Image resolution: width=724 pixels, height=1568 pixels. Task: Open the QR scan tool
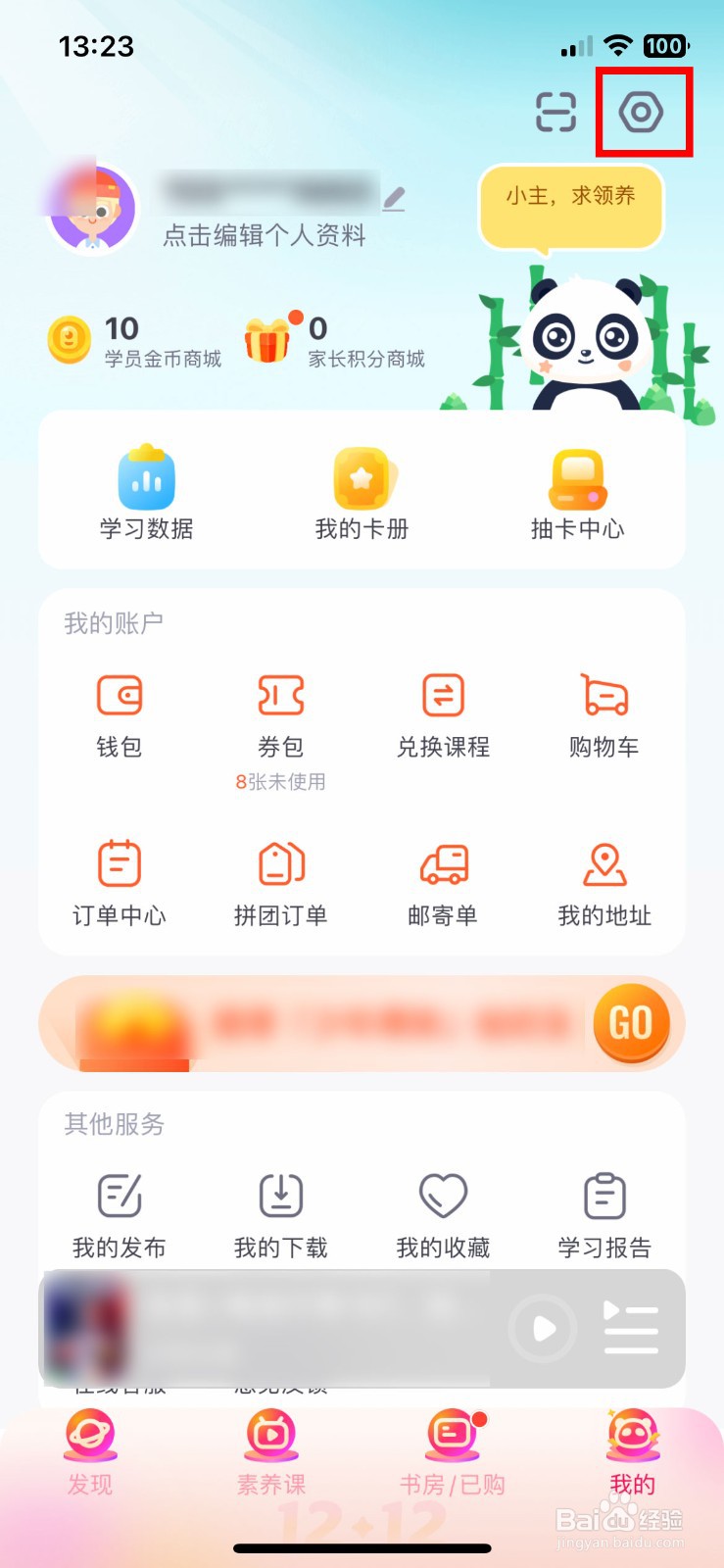tap(555, 112)
